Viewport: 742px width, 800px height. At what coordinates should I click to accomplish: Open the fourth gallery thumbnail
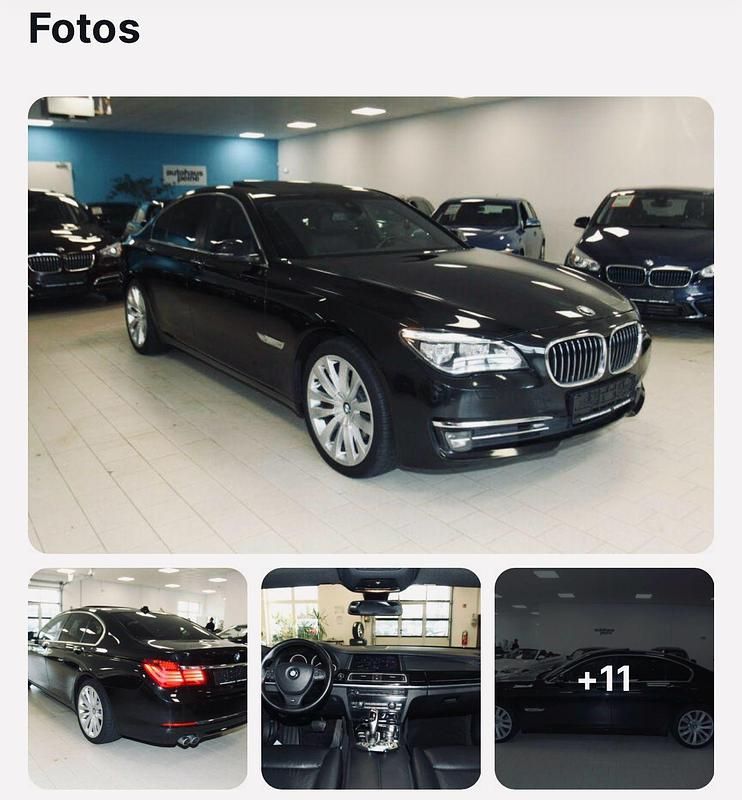tap(606, 677)
